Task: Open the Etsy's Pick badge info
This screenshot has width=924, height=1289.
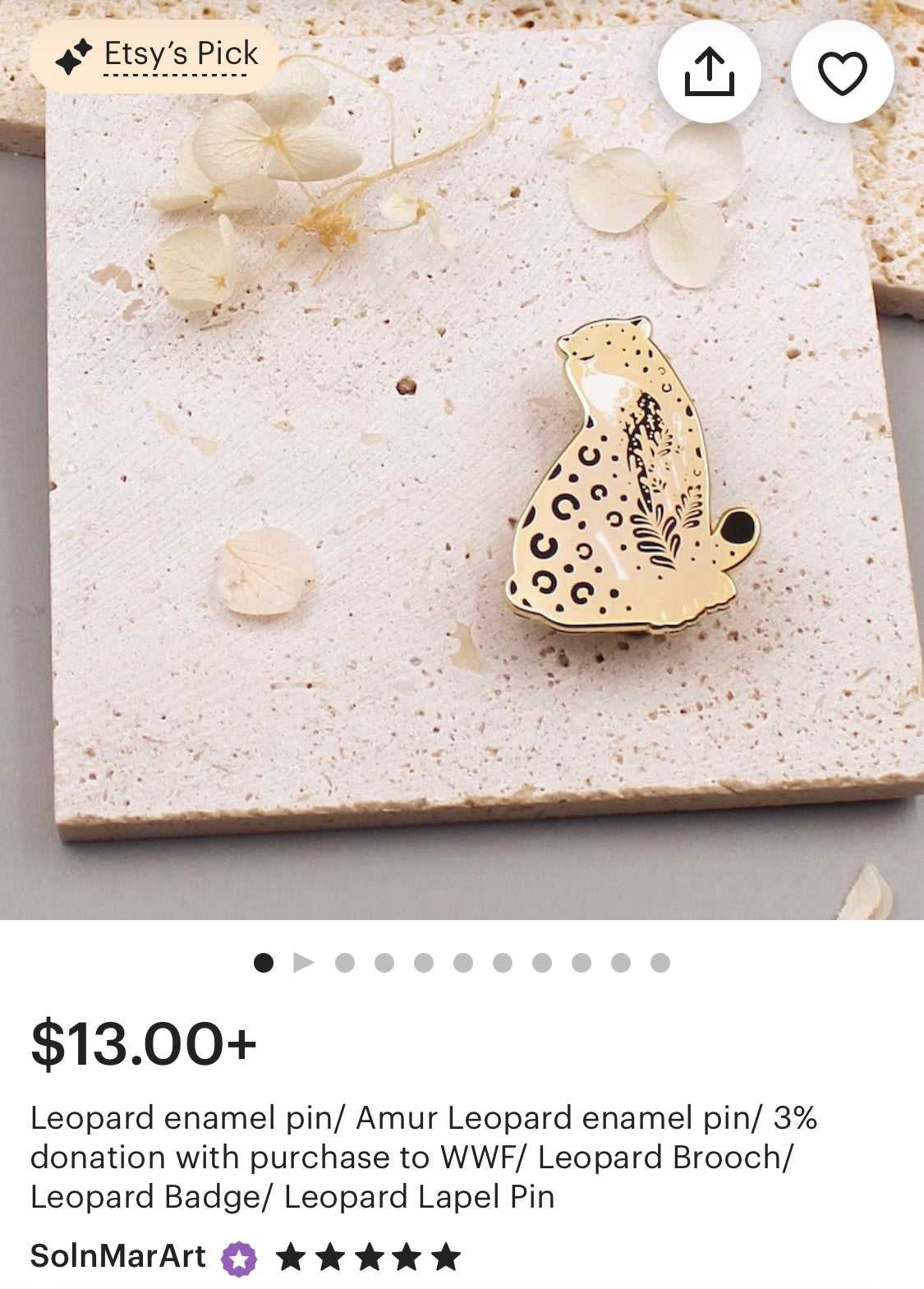Action: pyautogui.click(x=154, y=56)
